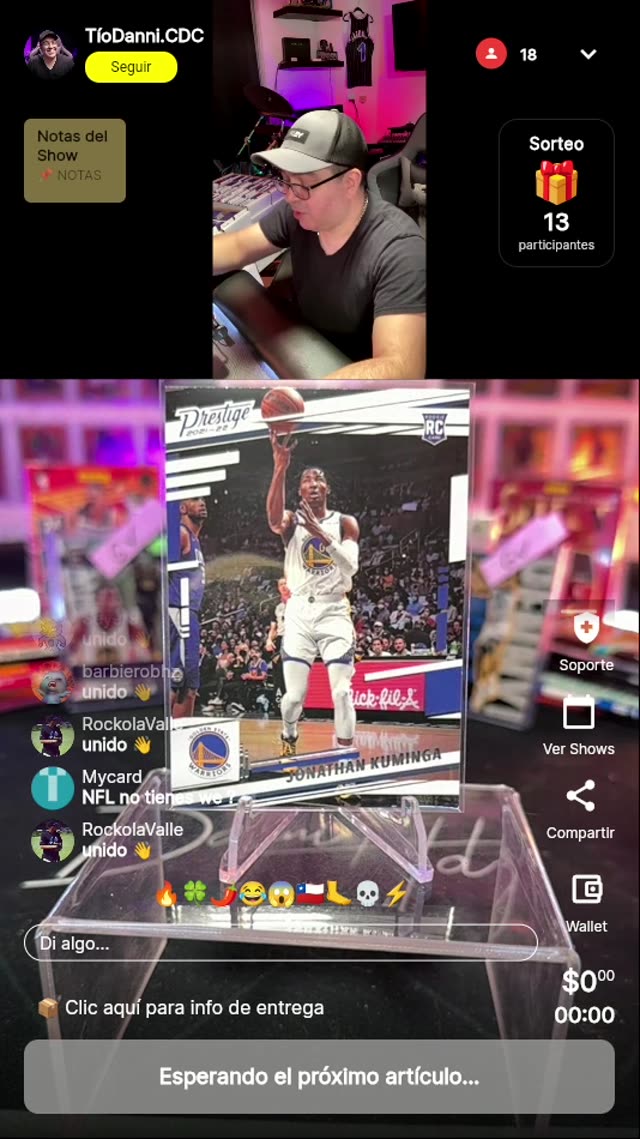Open Ver Shows calendar

click(x=578, y=725)
